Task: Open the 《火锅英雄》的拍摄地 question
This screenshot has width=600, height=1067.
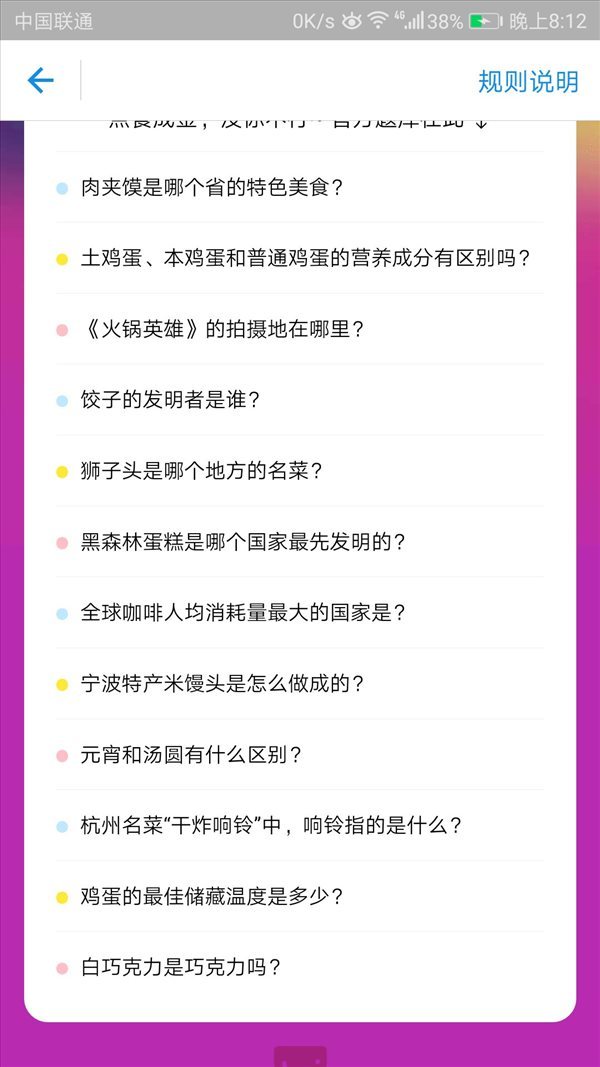Action: [x=223, y=329]
